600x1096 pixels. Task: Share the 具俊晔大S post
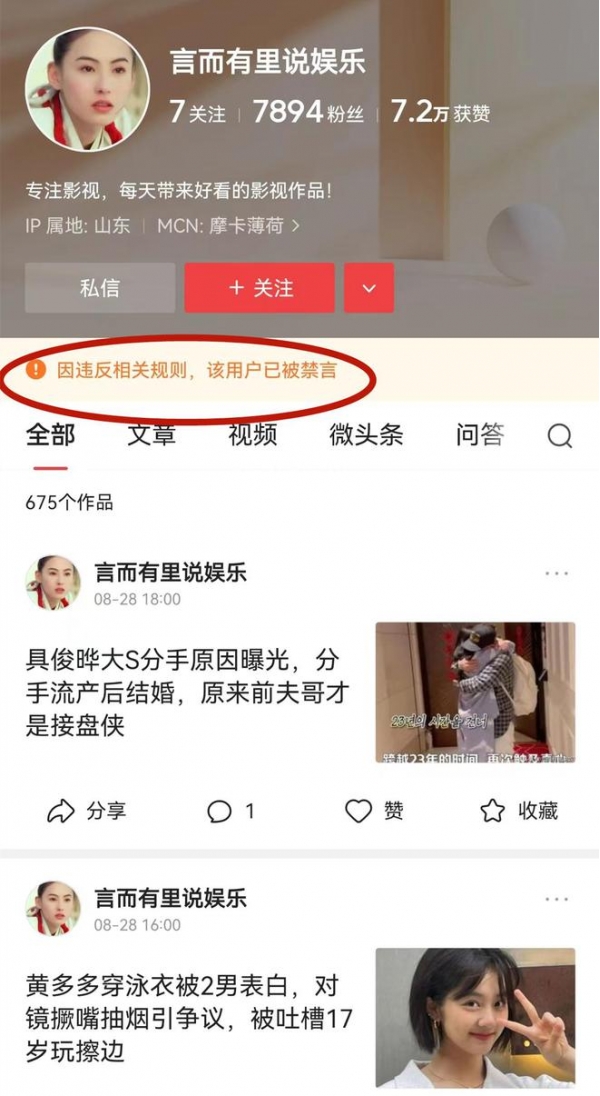[x=87, y=811]
